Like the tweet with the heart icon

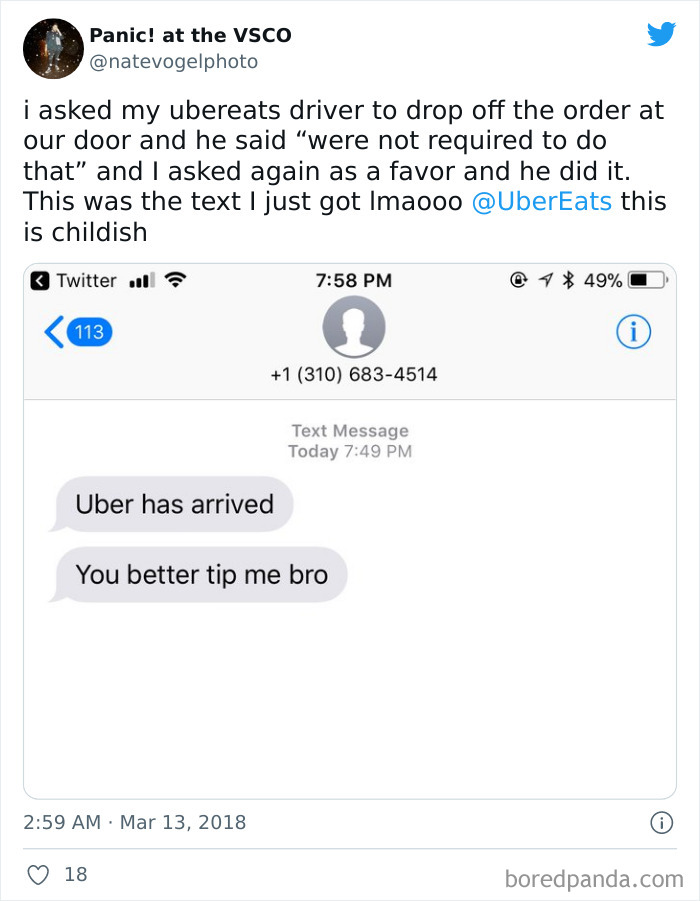(39, 875)
